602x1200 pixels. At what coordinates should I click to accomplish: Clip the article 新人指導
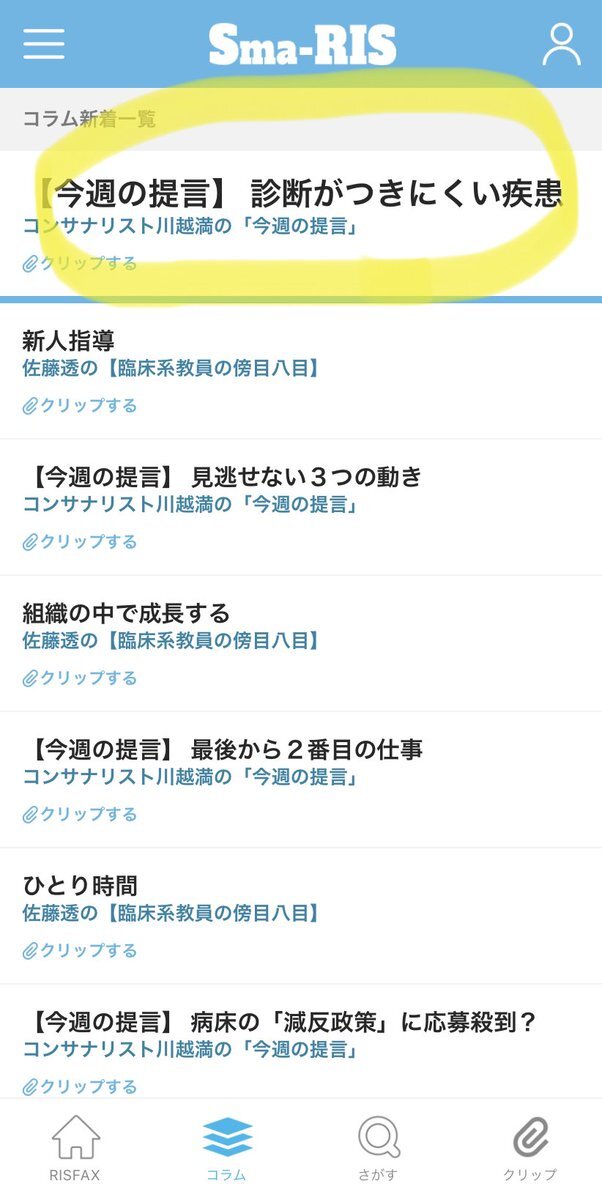coord(80,406)
